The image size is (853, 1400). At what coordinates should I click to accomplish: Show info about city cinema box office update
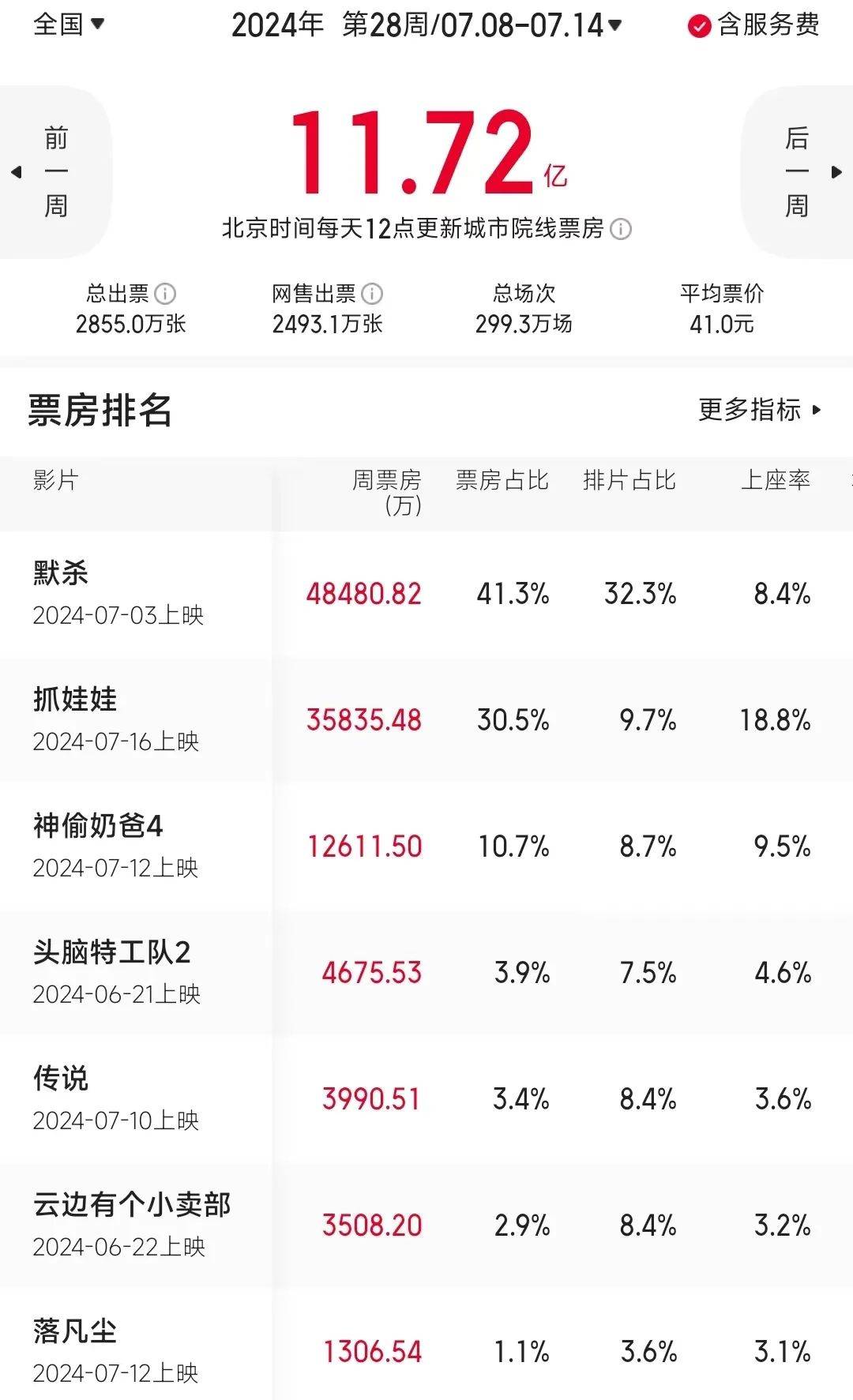click(x=622, y=230)
